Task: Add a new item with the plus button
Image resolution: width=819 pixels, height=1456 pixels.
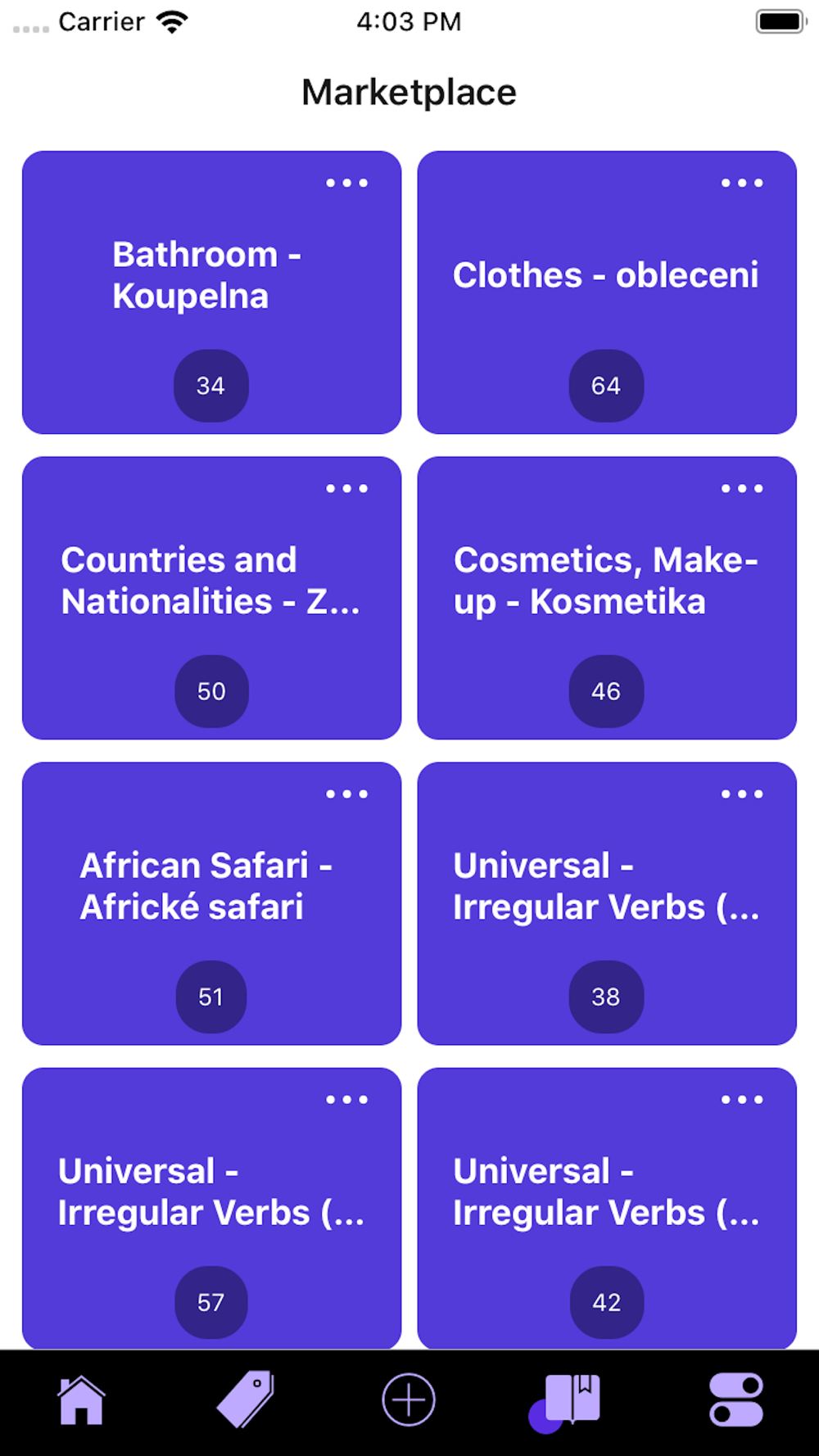Action: tap(409, 1400)
